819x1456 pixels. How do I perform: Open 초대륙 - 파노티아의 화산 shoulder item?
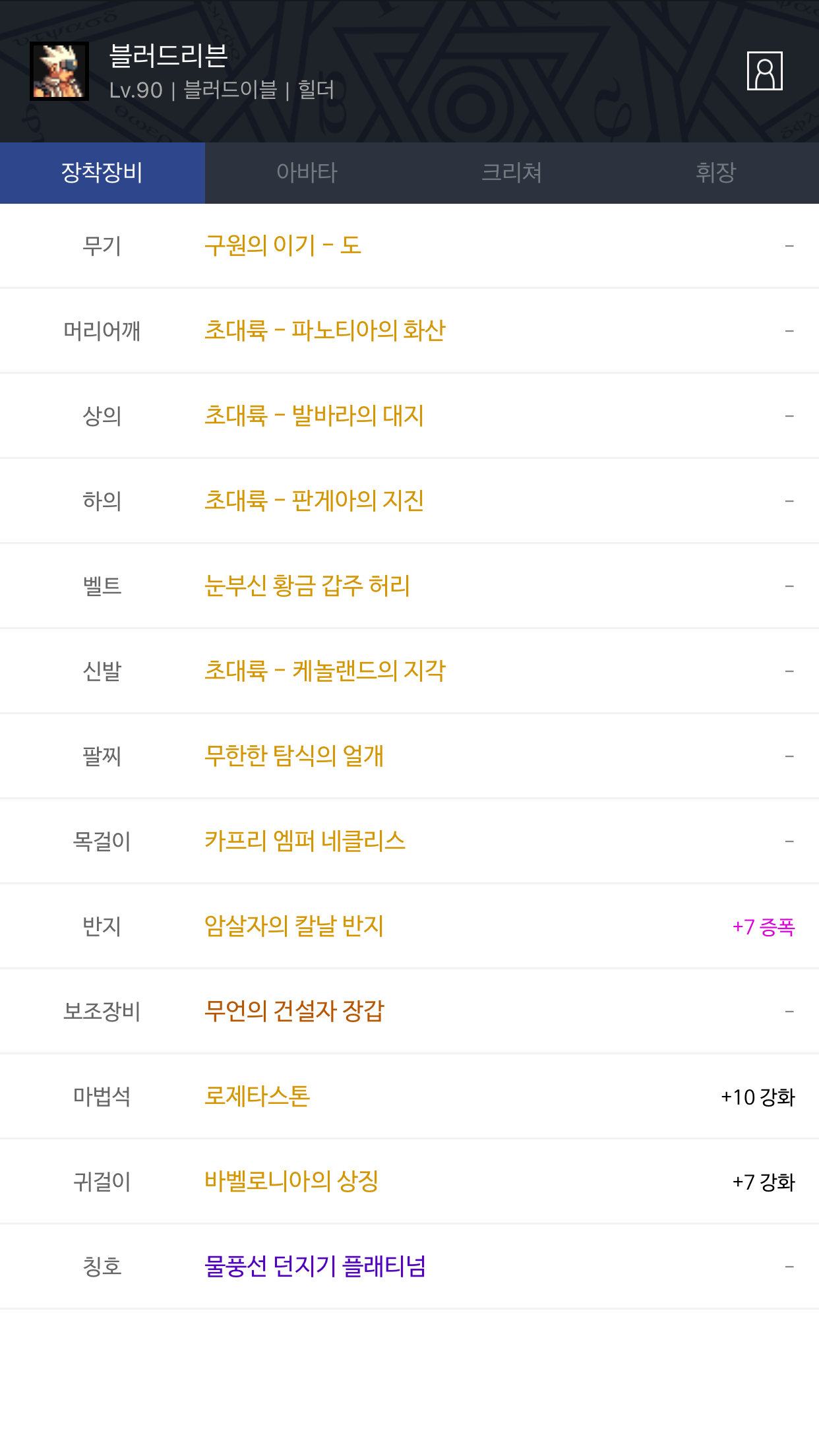[x=325, y=331]
